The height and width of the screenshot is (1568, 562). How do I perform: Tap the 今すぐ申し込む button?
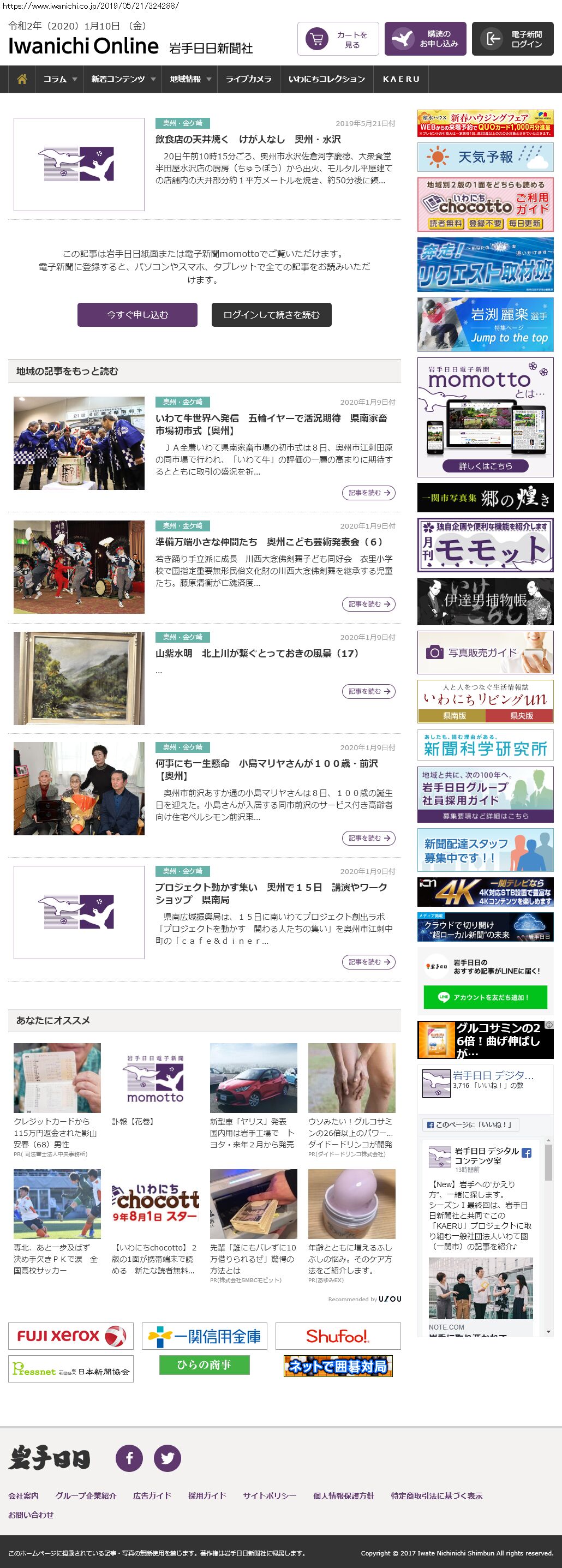coord(137,315)
